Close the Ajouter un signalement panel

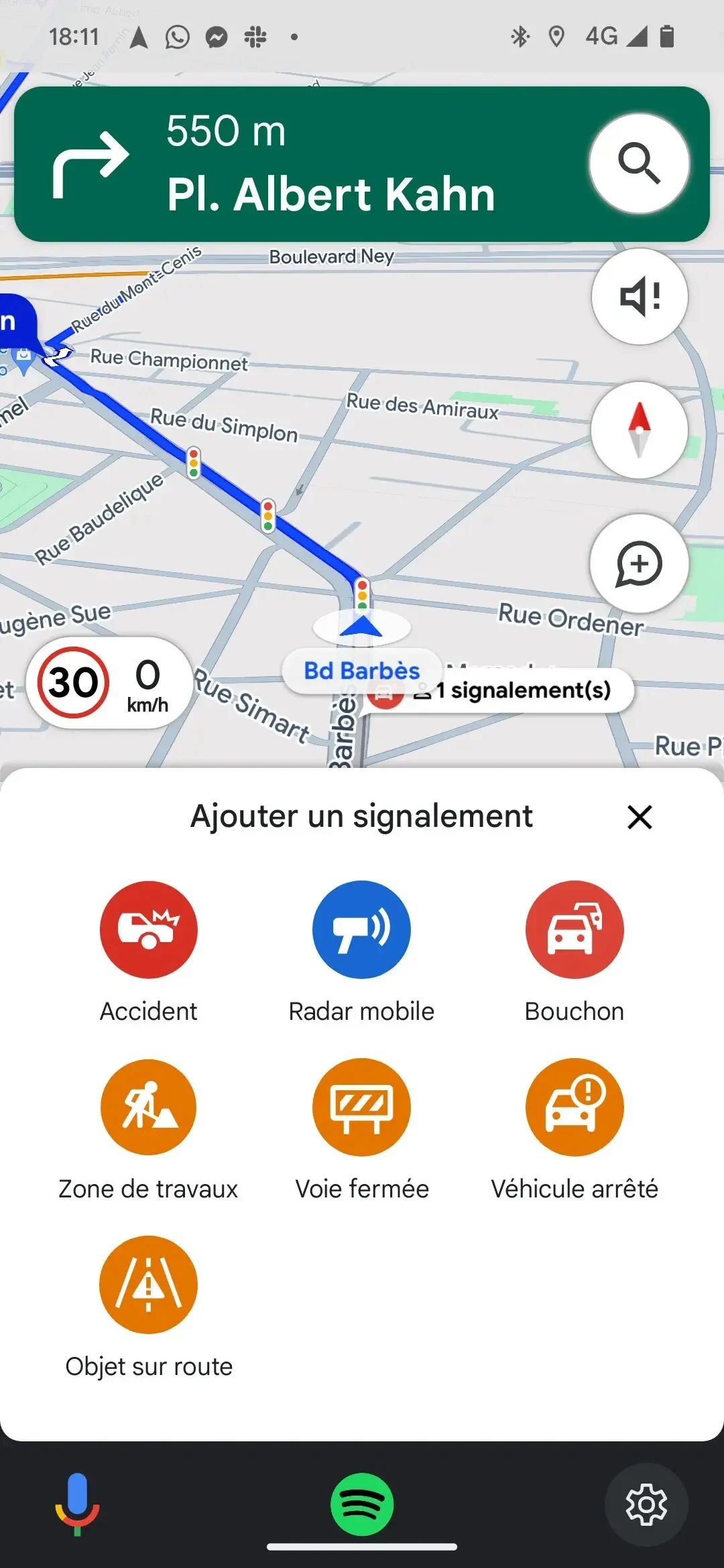click(x=640, y=817)
